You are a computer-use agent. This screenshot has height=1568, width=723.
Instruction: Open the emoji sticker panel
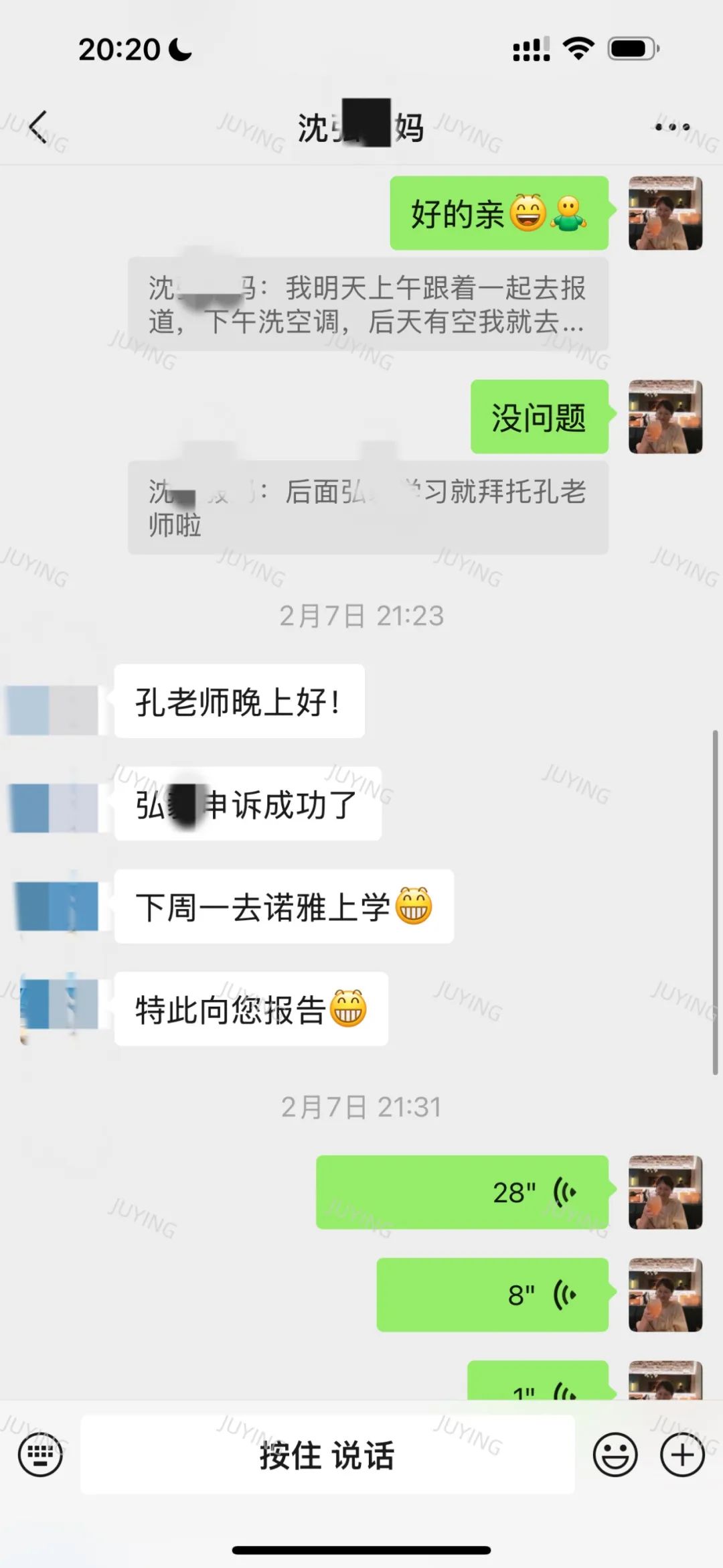click(x=615, y=1454)
